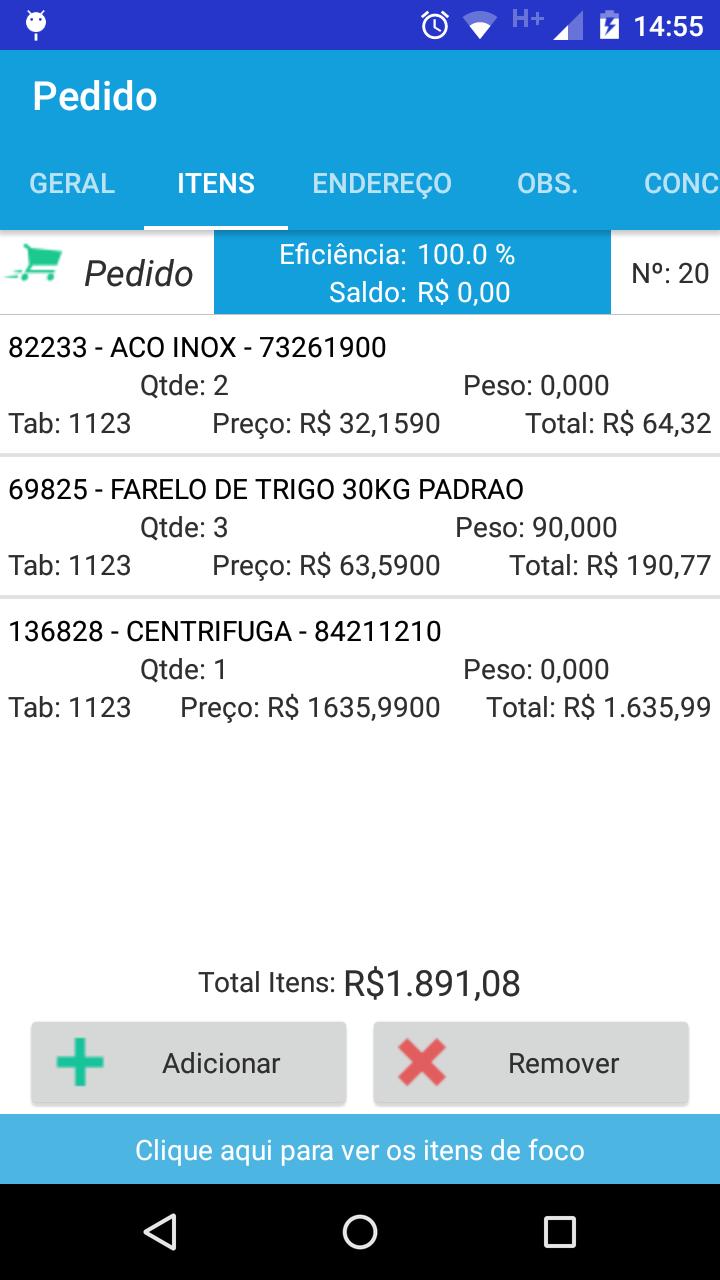The height and width of the screenshot is (1280, 720).
Task: Tap Adicionar to add an item
Action: click(189, 1063)
